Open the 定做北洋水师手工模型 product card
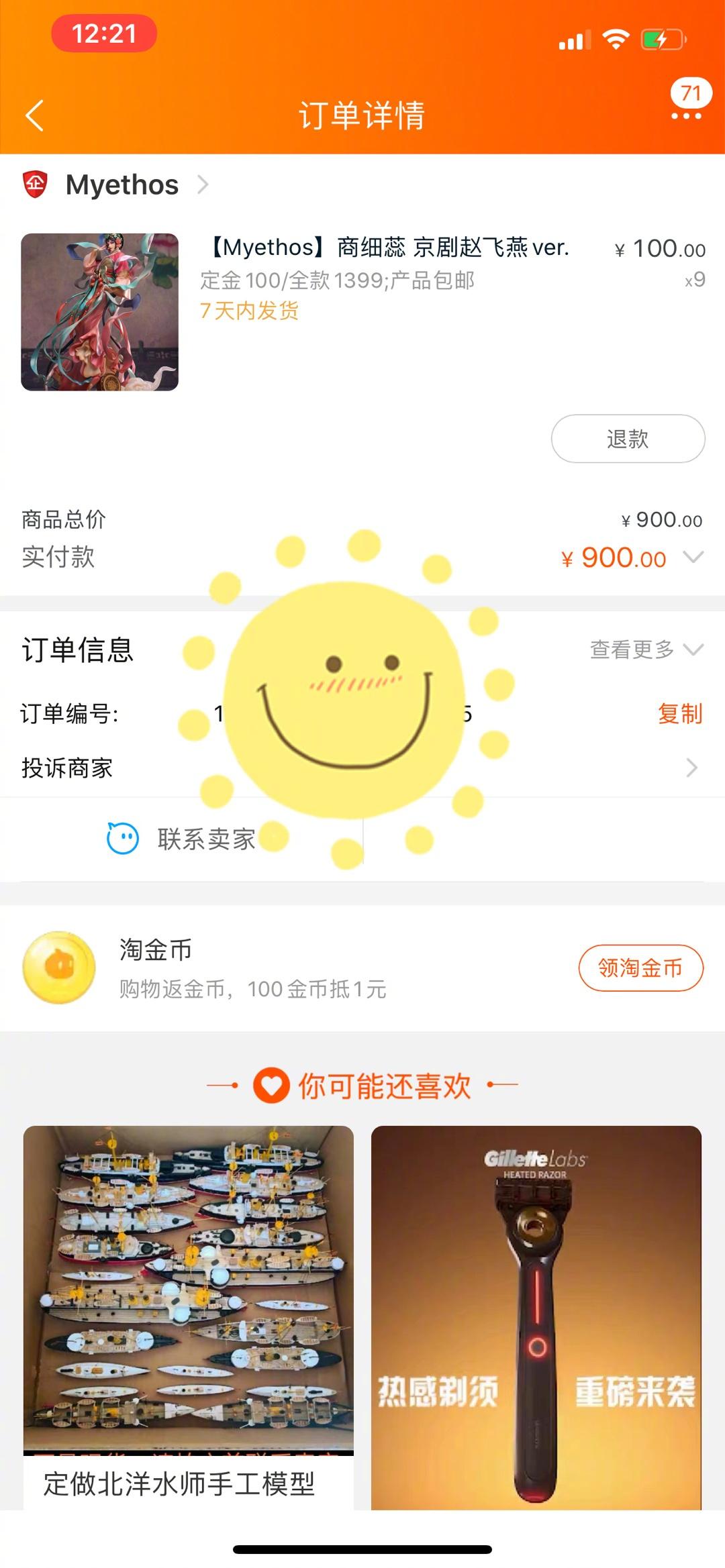 pyautogui.click(x=189, y=1315)
